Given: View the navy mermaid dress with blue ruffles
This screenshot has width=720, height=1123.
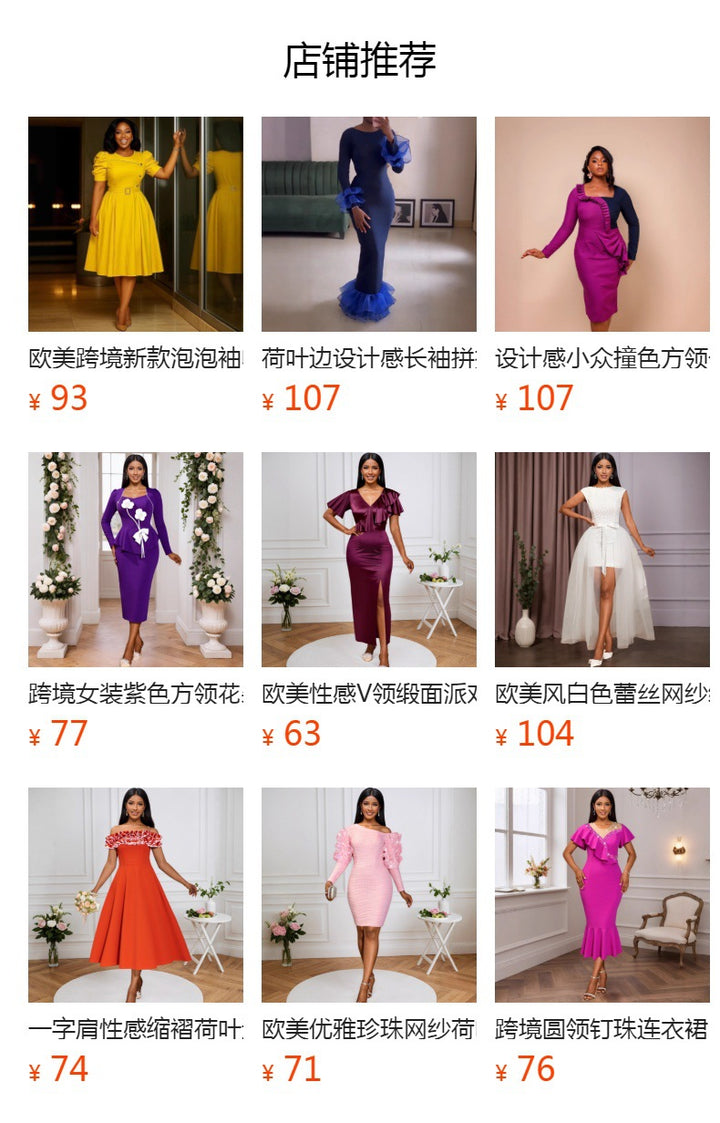Looking at the screenshot, I should pyautogui.click(x=369, y=224).
